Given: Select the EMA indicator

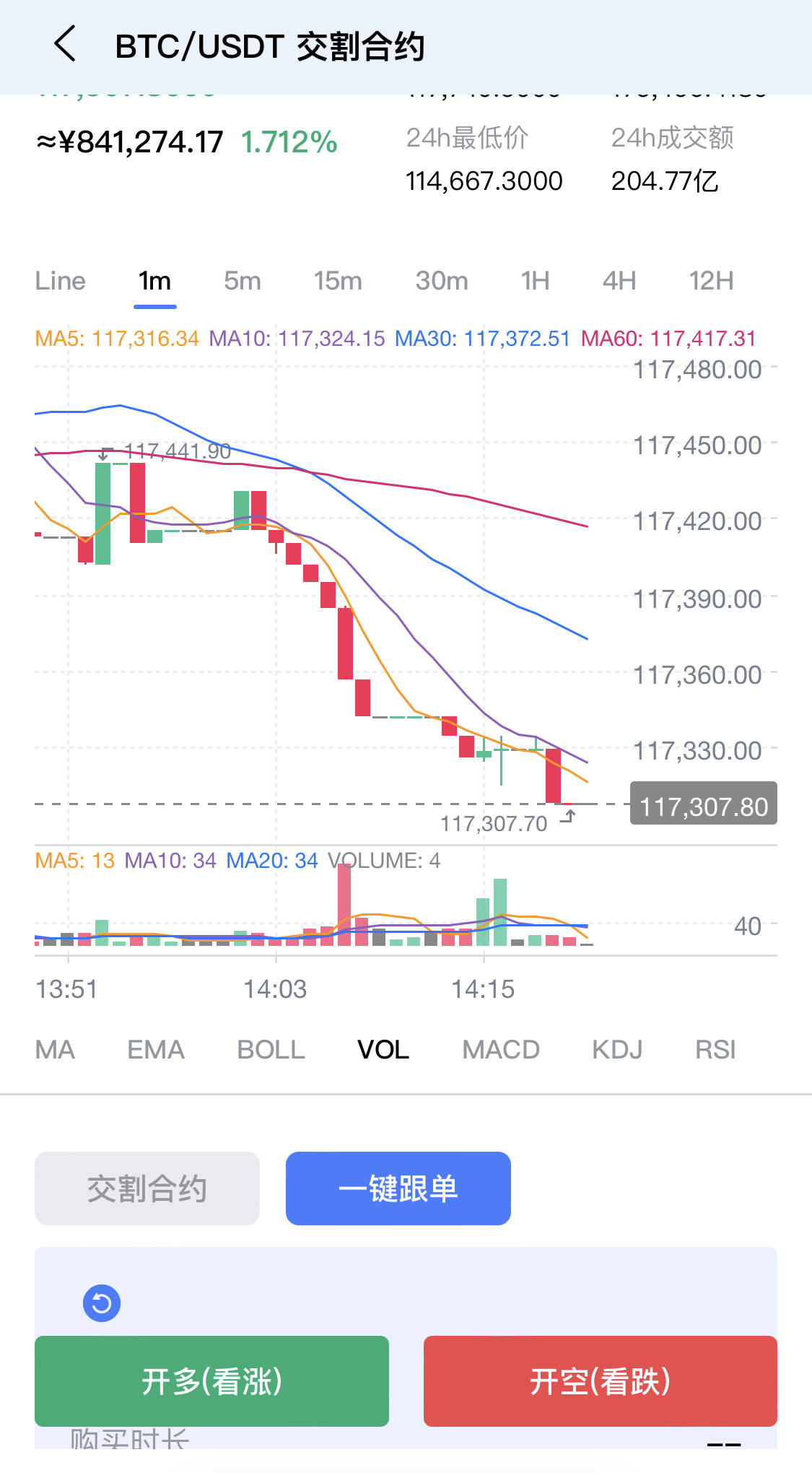Looking at the screenshot, I should (156, 1050).
